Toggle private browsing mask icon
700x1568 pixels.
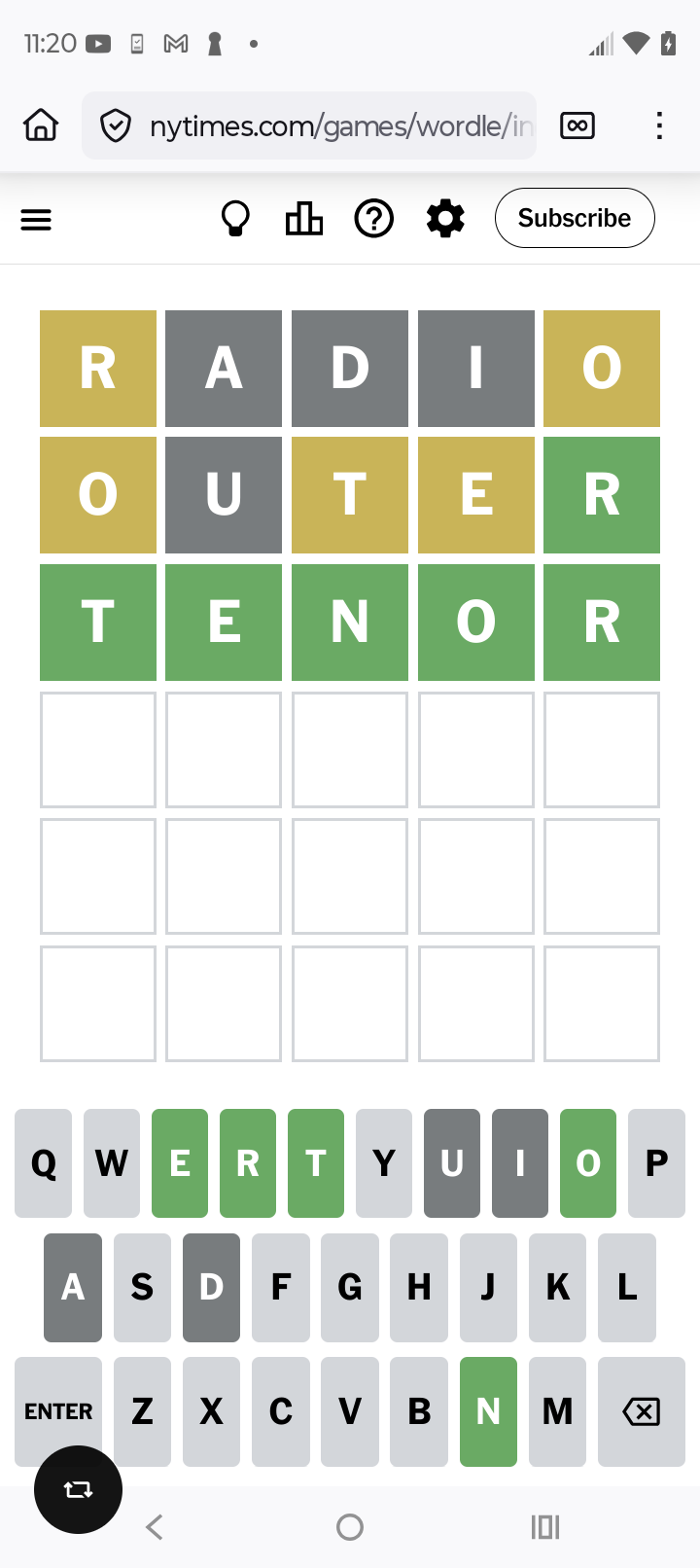click(x=577, y=125)
